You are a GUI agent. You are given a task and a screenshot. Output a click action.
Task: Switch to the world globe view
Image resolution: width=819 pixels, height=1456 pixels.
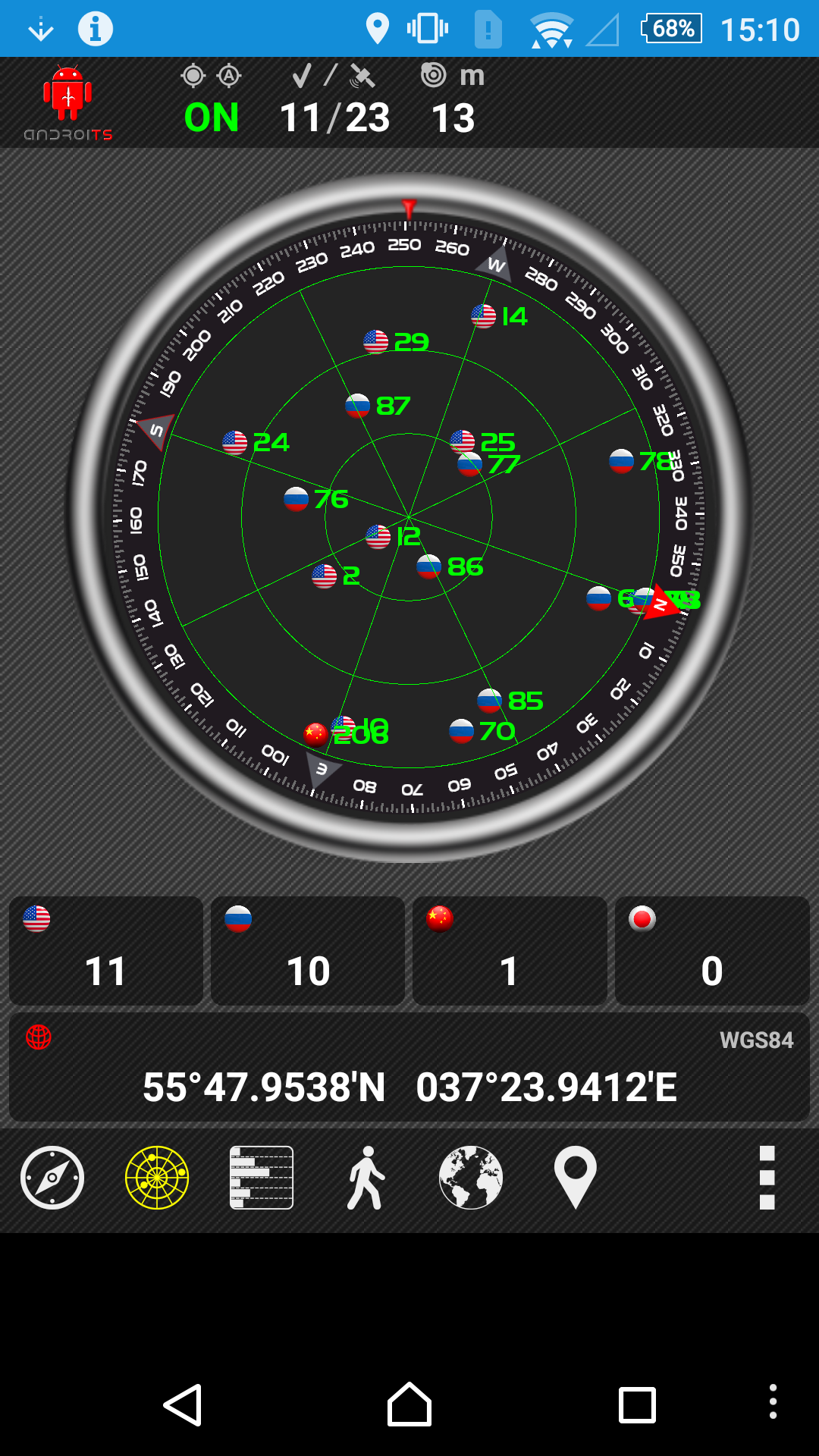pos(471,1178)
